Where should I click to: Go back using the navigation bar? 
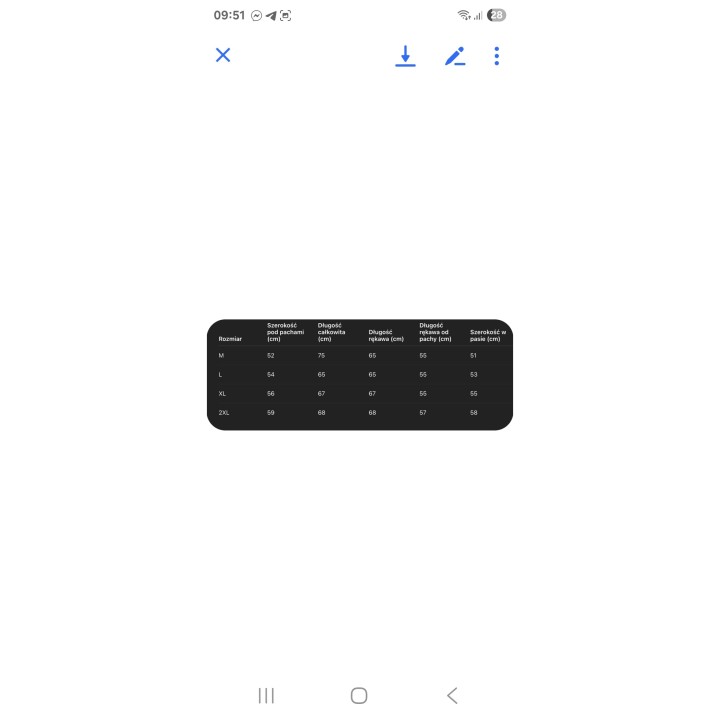tap(452, 695)
